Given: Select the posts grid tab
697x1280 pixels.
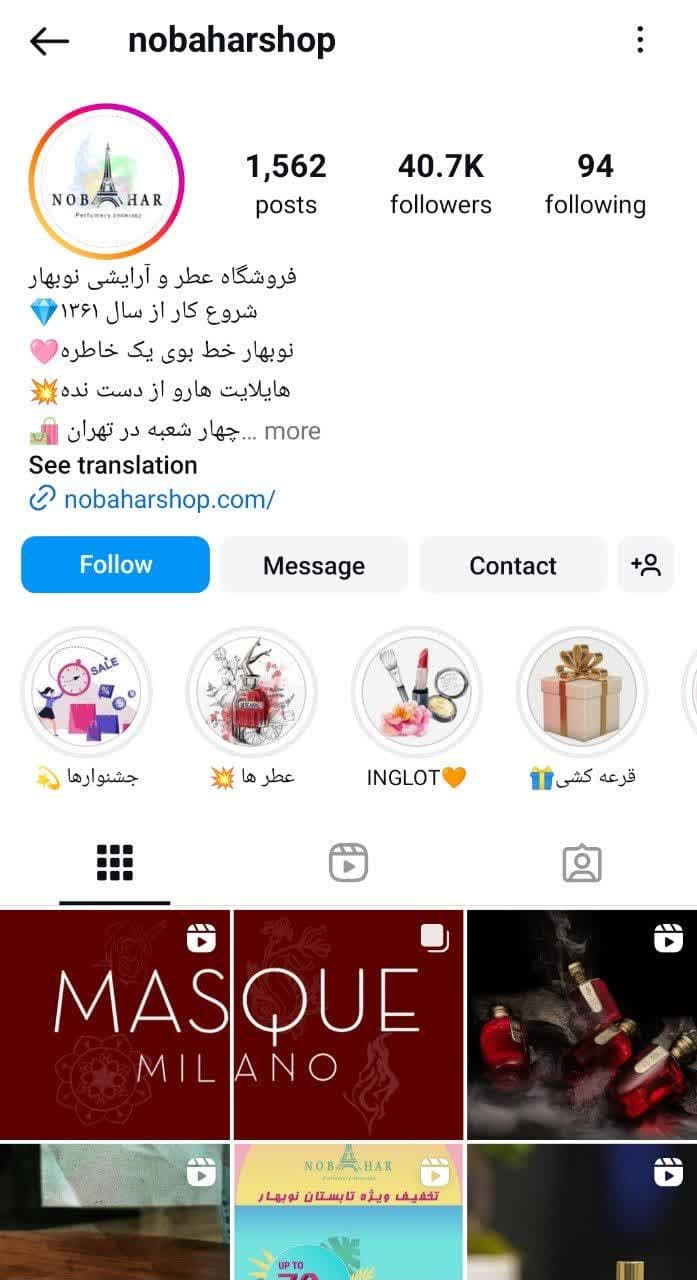Looking at the screenshot, I should coord(115,862).
